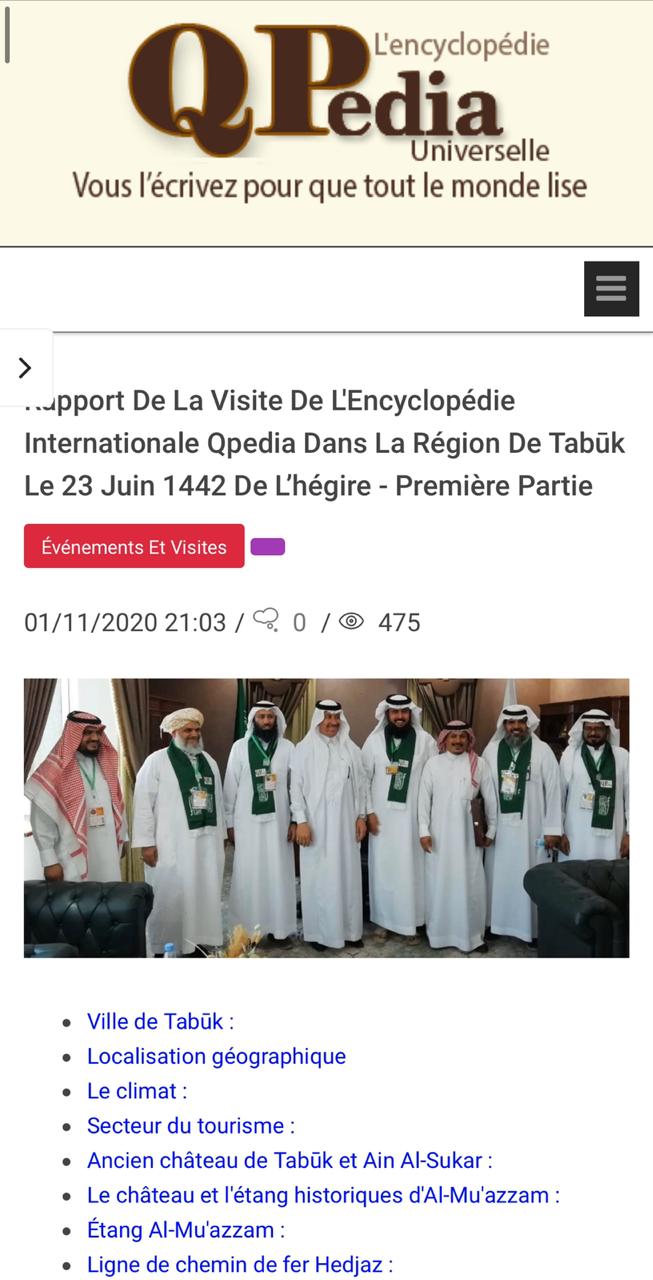Jump to Localisation géographique section
Image resolution: width=653 pixels, height=1280 pixels.
click(216, 1057)
